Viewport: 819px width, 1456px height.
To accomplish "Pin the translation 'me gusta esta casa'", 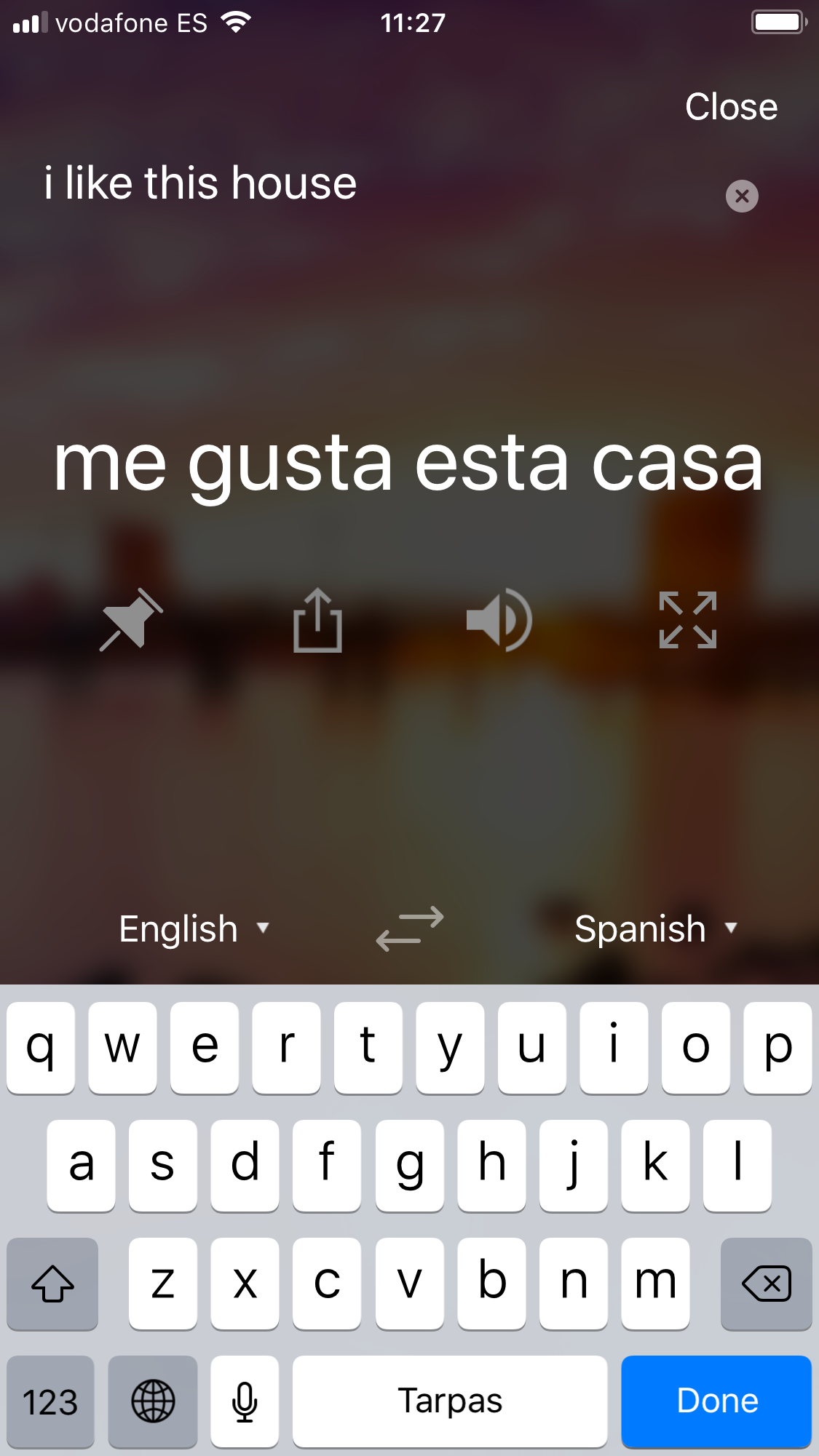I will pos(131,620).
